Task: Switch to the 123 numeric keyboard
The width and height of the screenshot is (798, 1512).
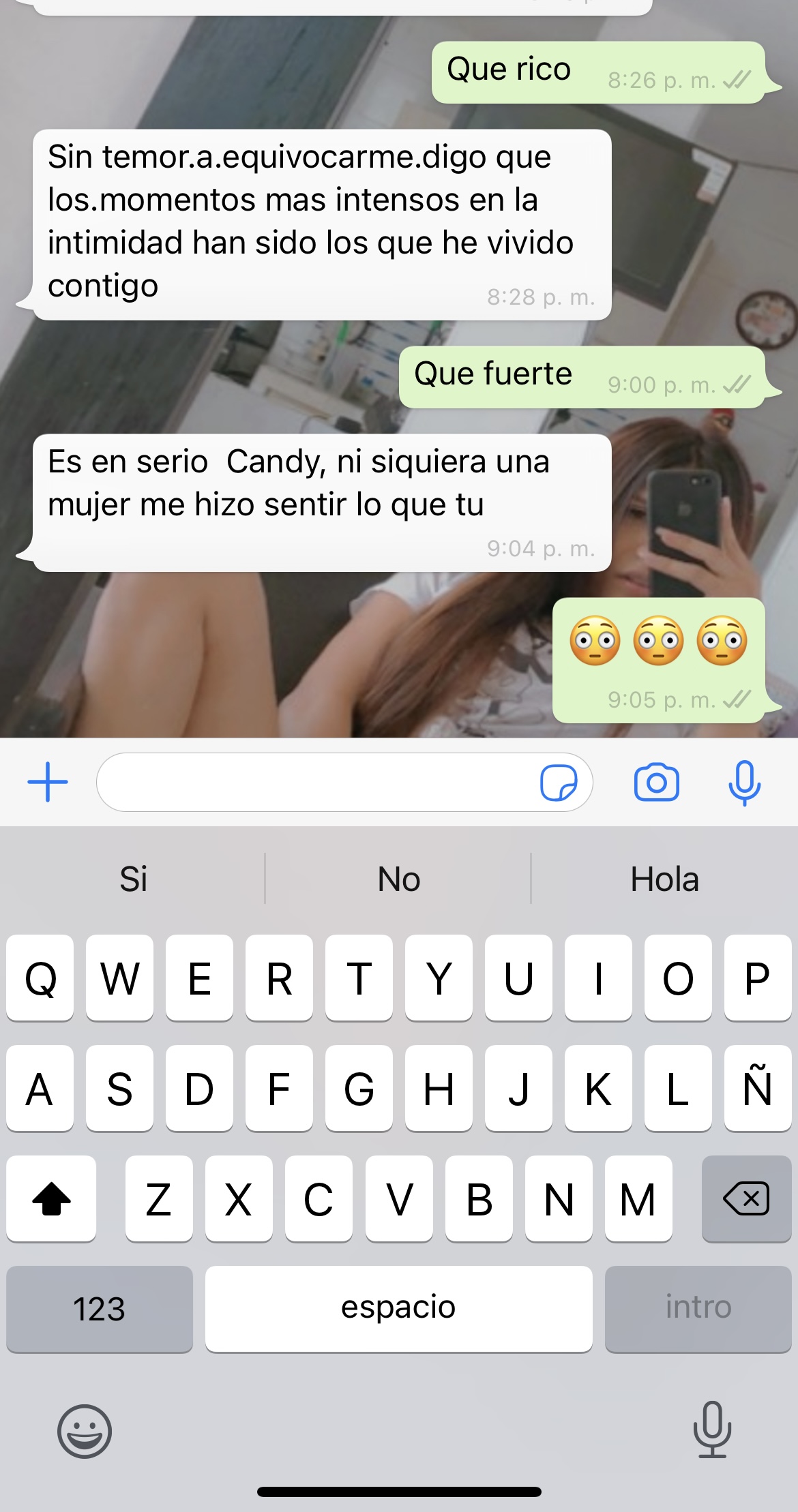Action: (x=100, y=1309)
